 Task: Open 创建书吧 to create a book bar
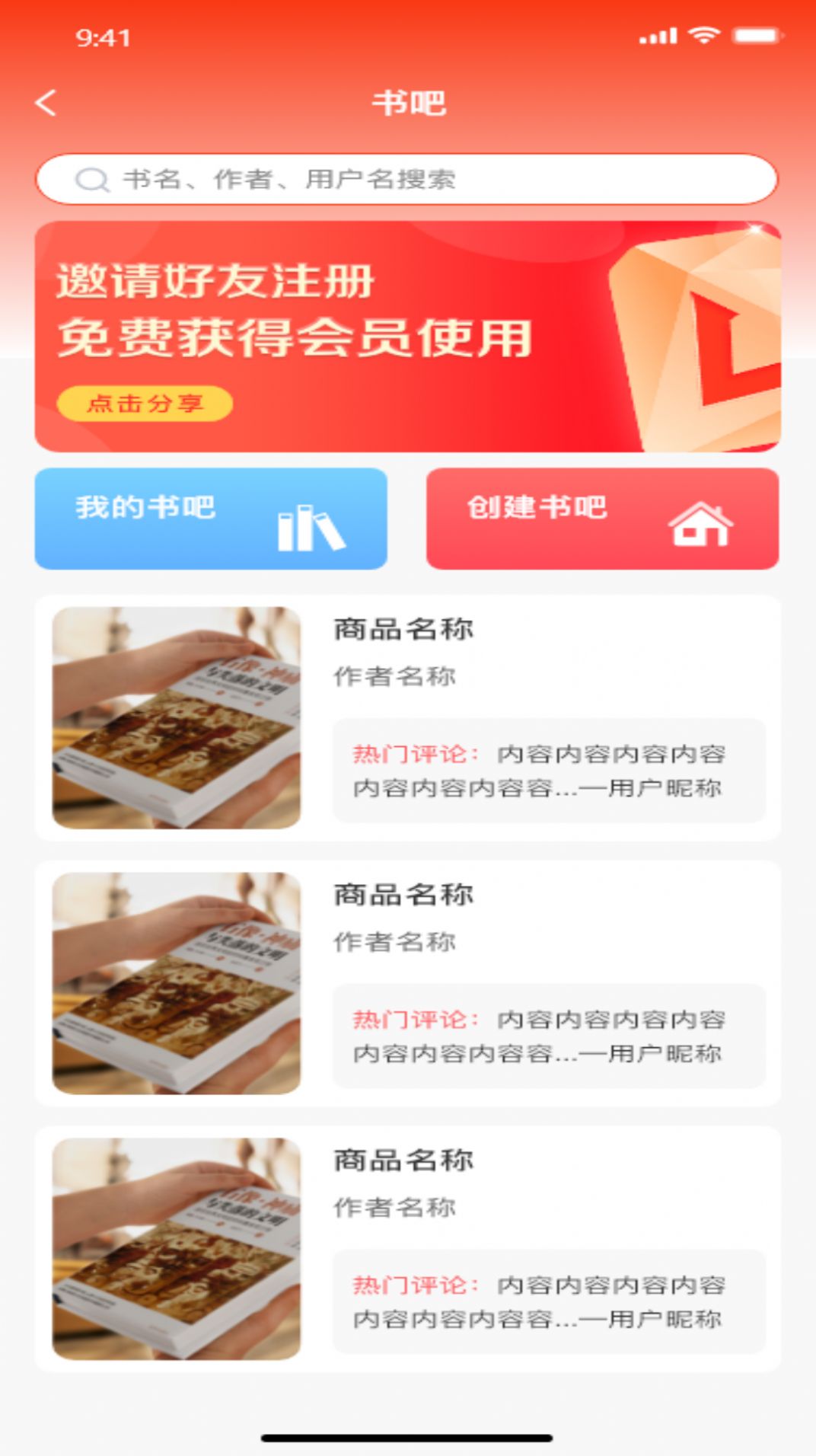point(602,519)
